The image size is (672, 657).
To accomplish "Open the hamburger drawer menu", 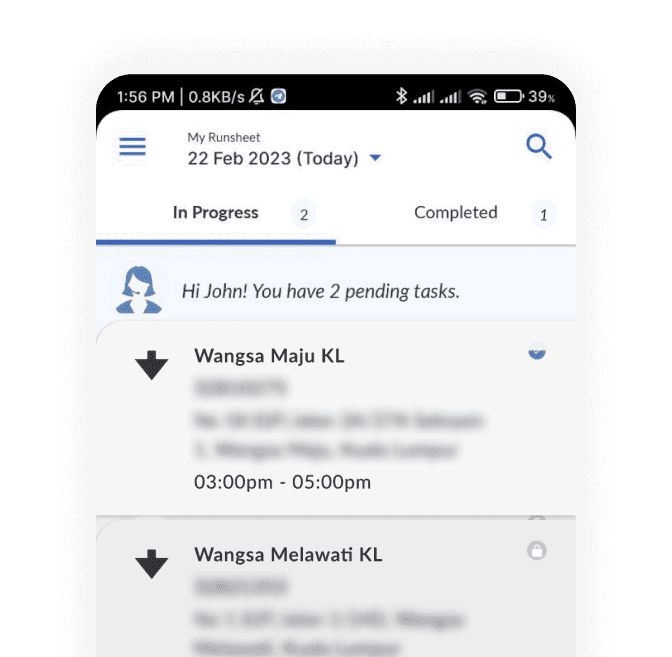I will [x=132, y=147].
